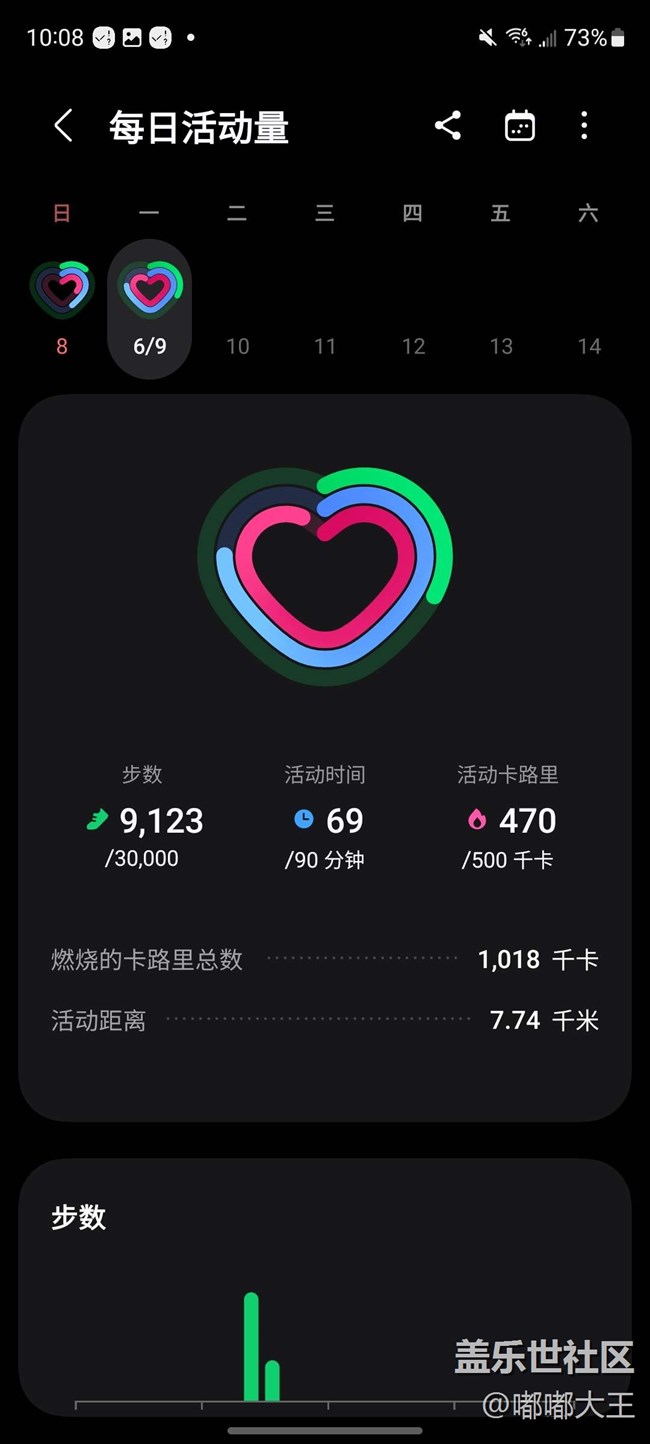This screenshot has height=1444, width=650.
Task: Share the daily activity summary
Action: 448,126
